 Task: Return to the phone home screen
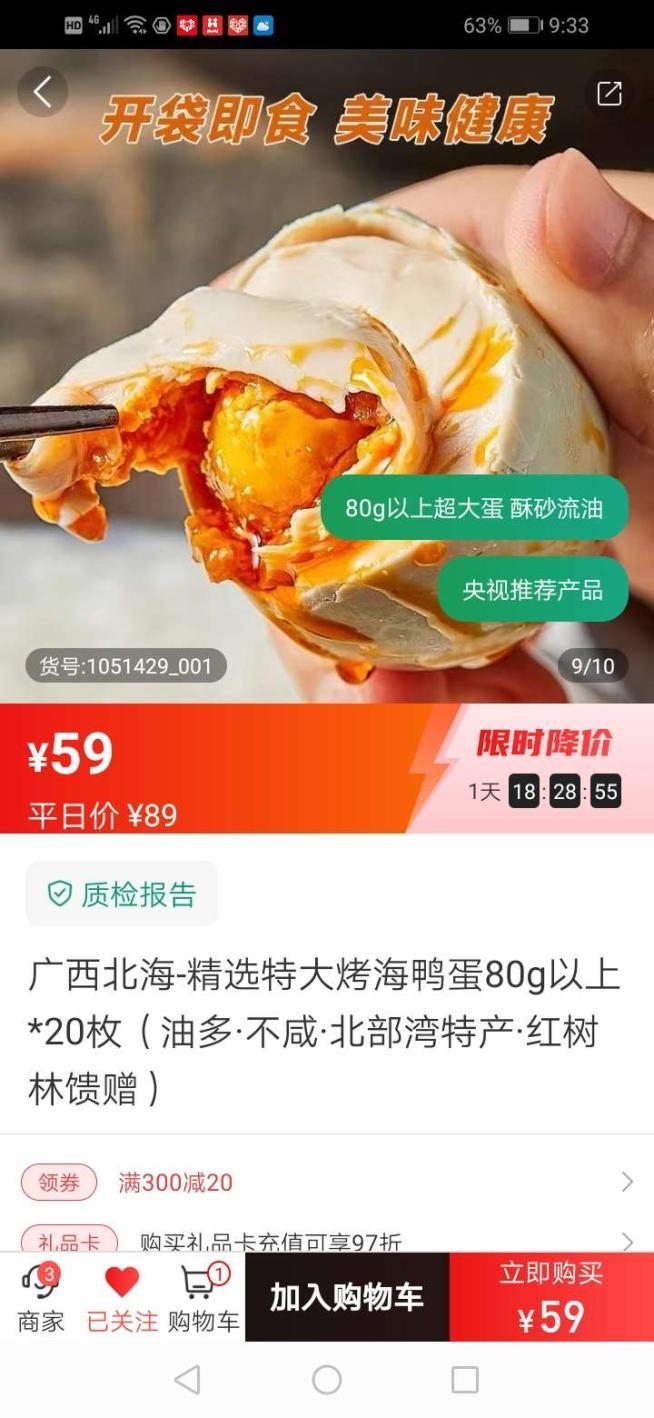(x=327, y=1380)
